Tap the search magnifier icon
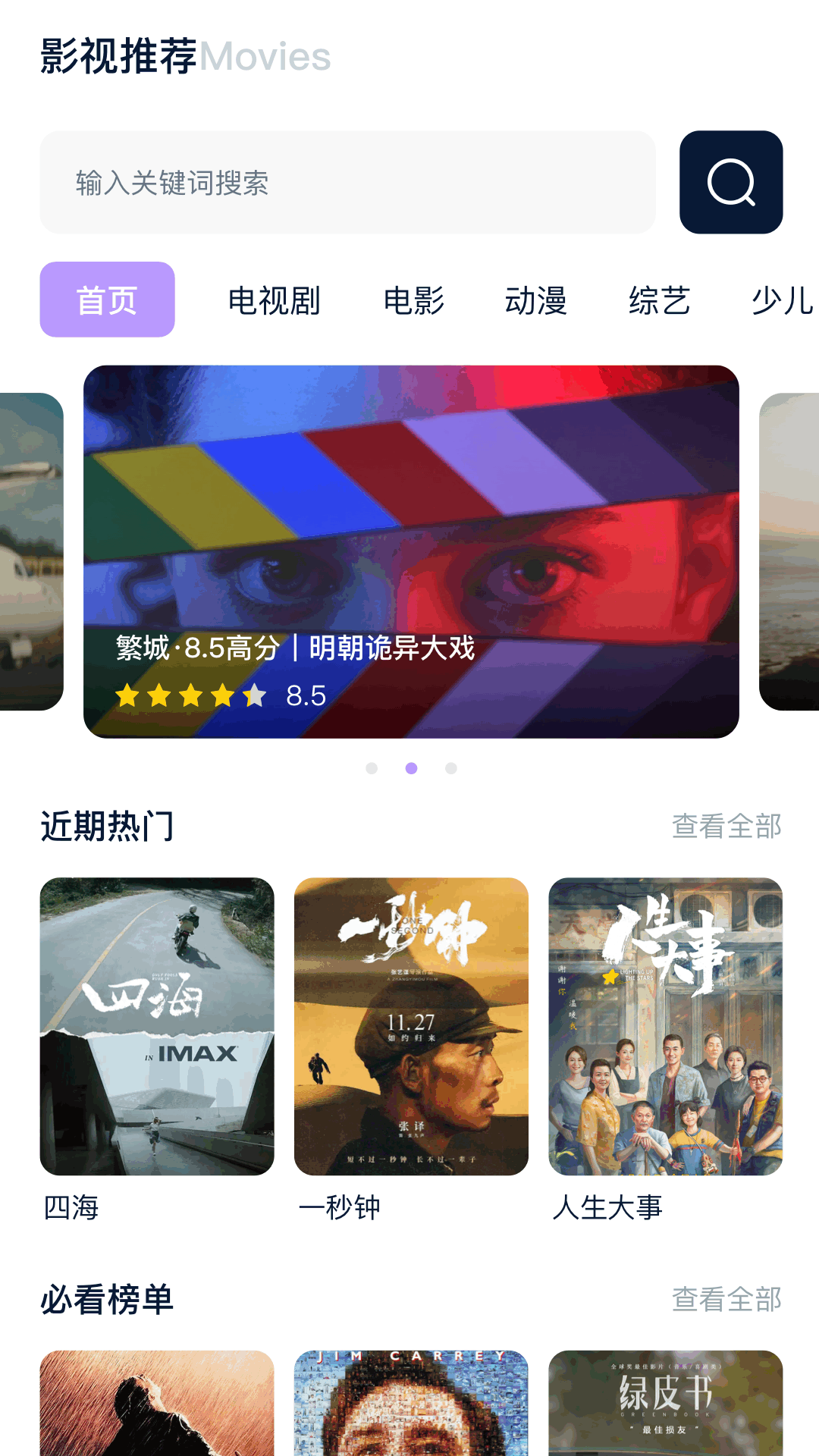 coord(730,182)
